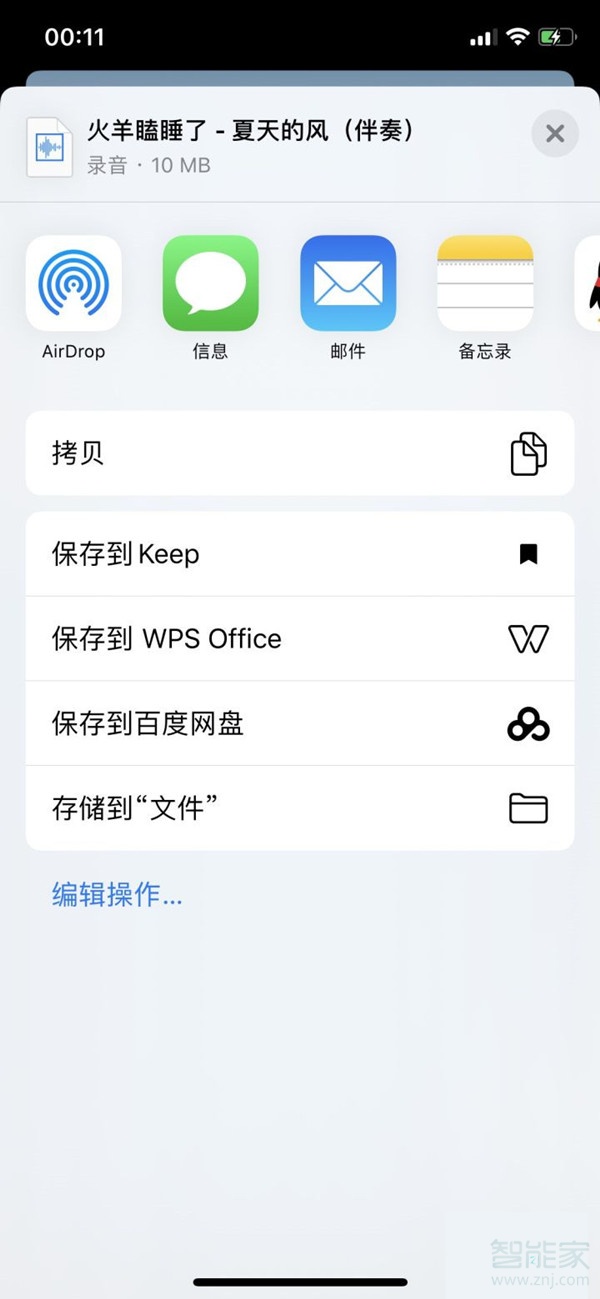Choose 保存到 Keep
Viewport: 600px width, 1299px height.
(300, 554)
